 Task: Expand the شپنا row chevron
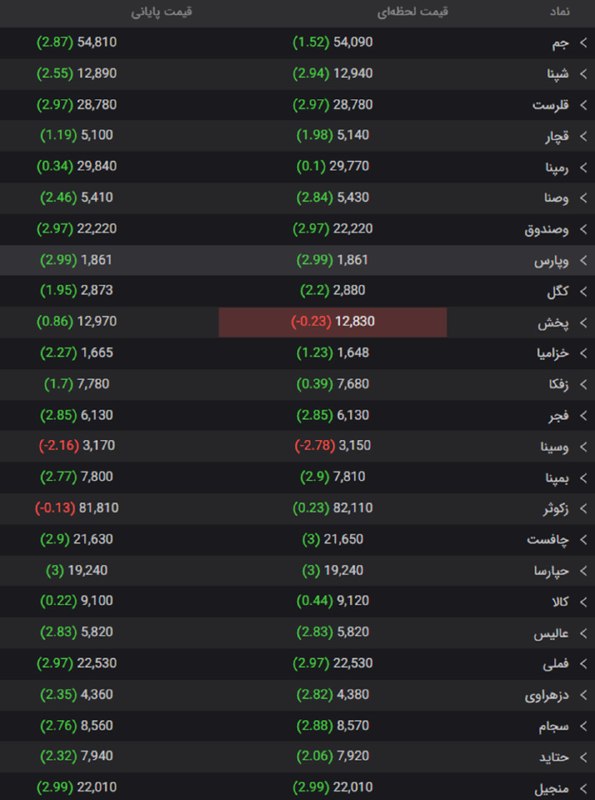tap(583, 74)
